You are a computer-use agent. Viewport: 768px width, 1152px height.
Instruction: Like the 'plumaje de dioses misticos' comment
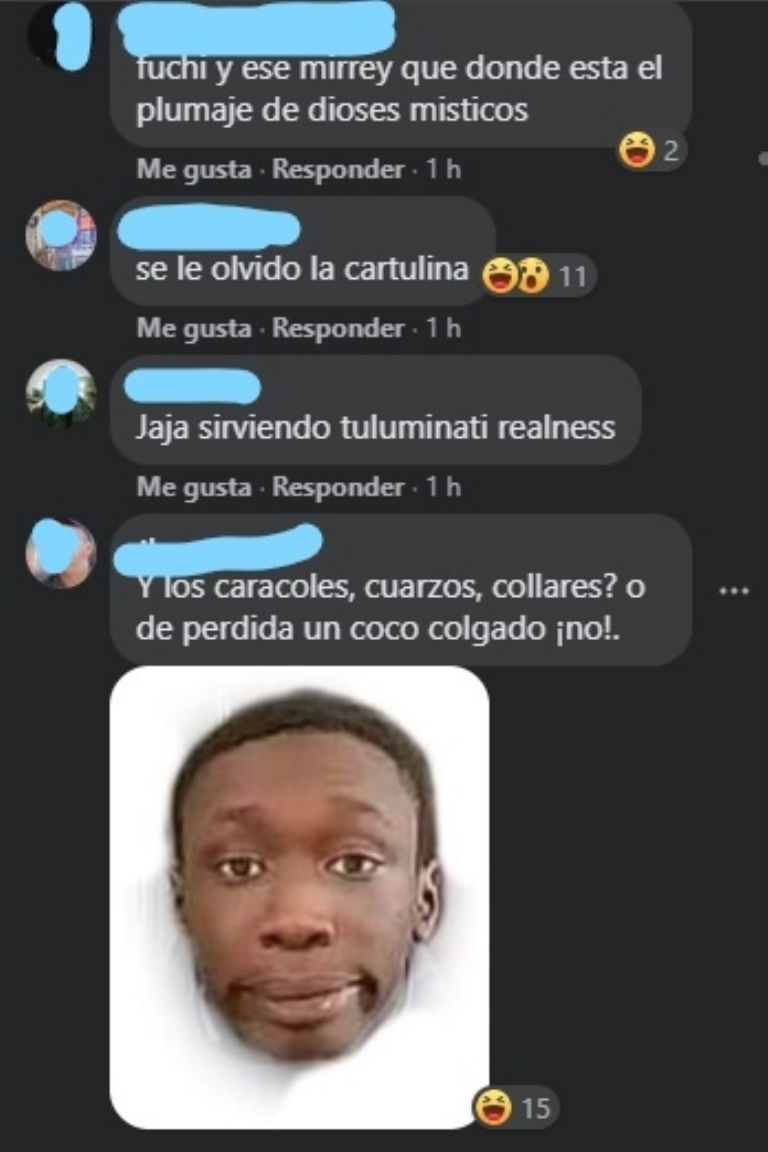click(x=193, y=169)
